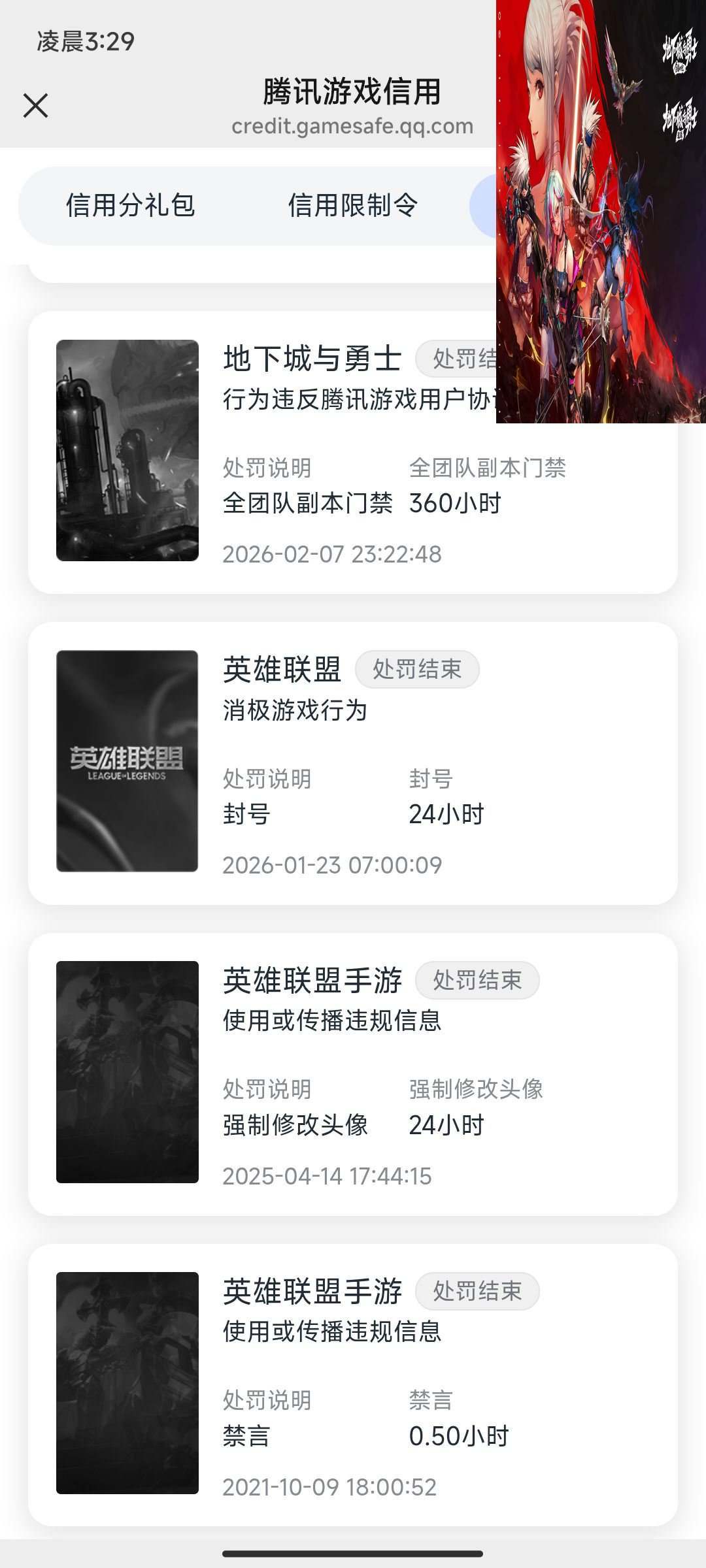The width and height of the screenshot is (706, 1568).
Task: Switch to the 信用分礼包 tab
Action: [x=131, y=205]
